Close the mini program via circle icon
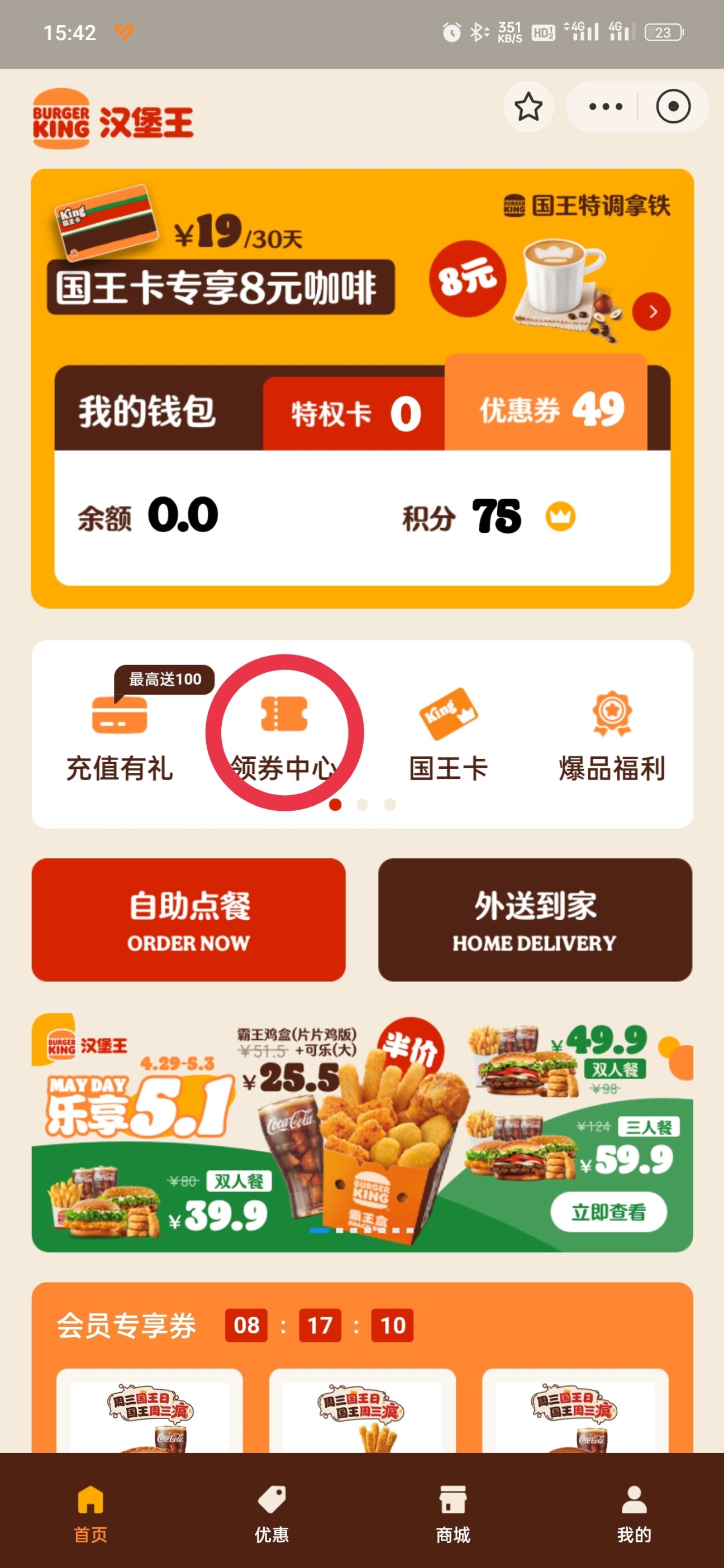 coord(672,107)
